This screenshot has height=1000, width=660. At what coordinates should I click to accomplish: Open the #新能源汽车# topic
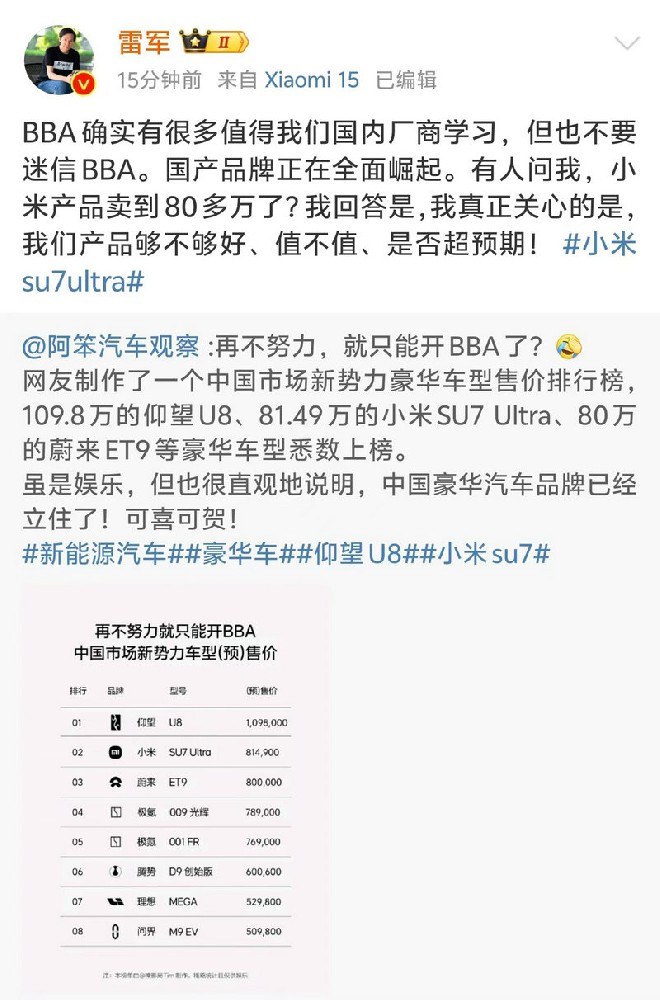93,555
